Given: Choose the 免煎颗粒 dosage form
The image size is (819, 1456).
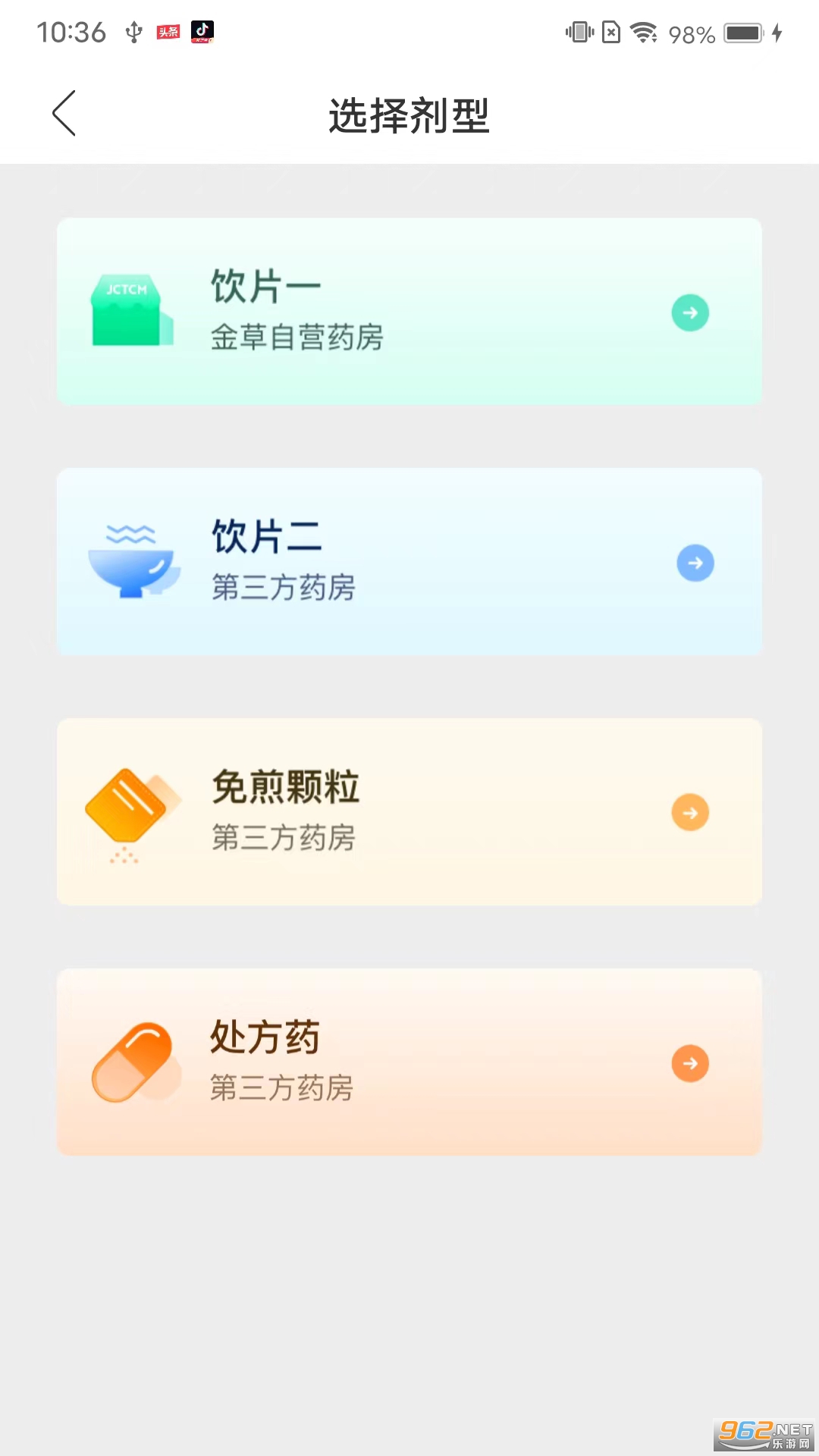Looking at the screenshot, I should [x=409, y=811].
